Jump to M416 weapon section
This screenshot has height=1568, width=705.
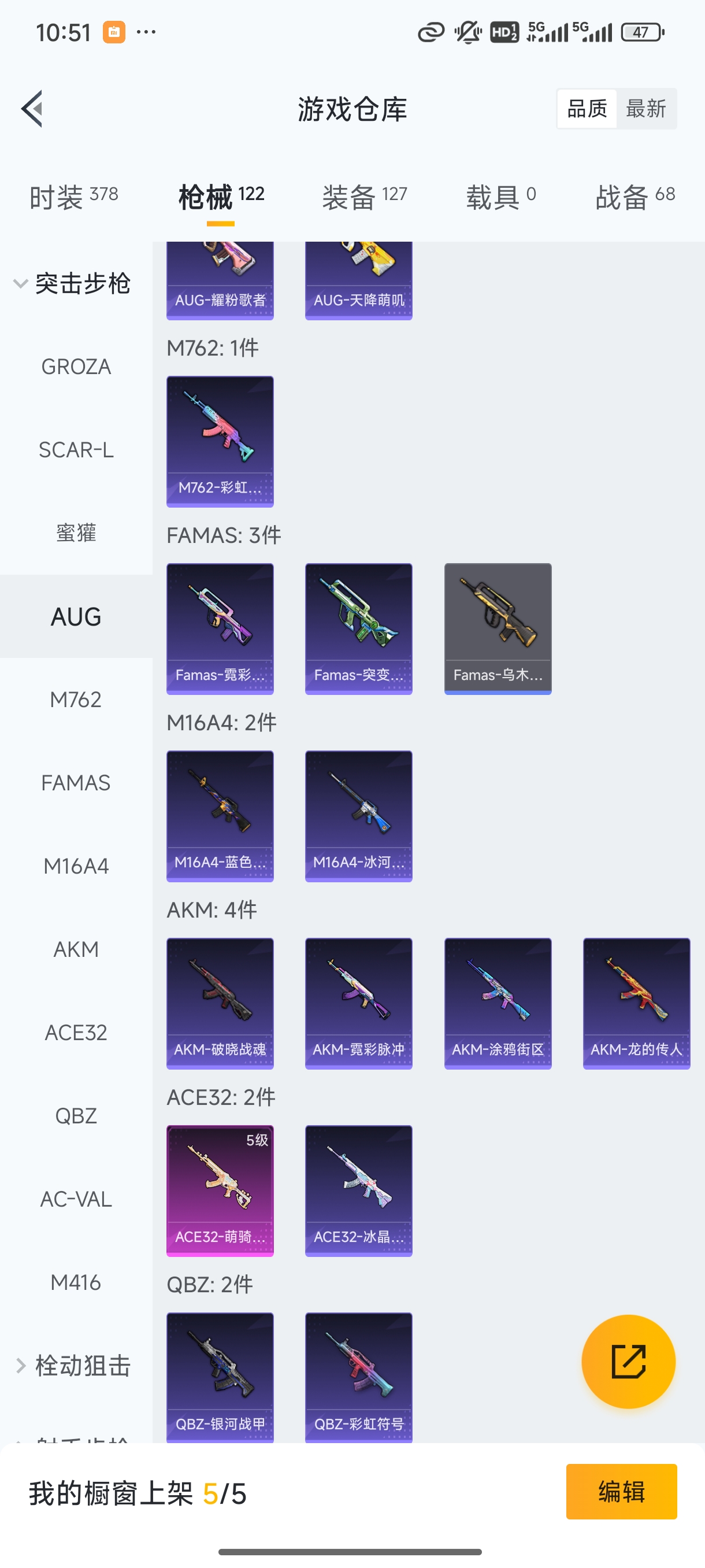point(76,1282)
